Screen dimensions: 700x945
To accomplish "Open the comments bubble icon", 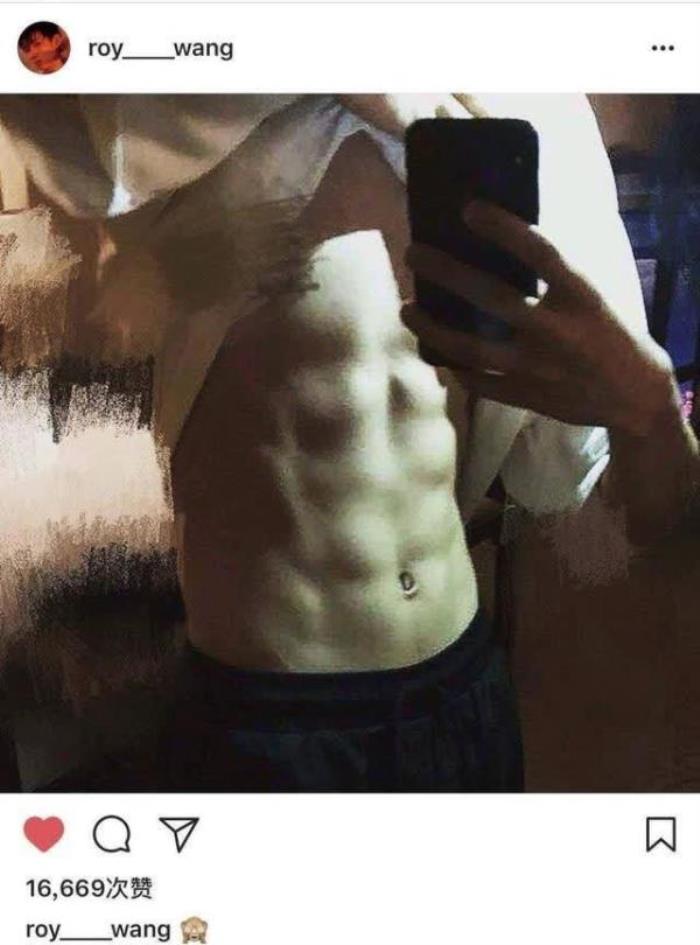I will coord(111,834).
